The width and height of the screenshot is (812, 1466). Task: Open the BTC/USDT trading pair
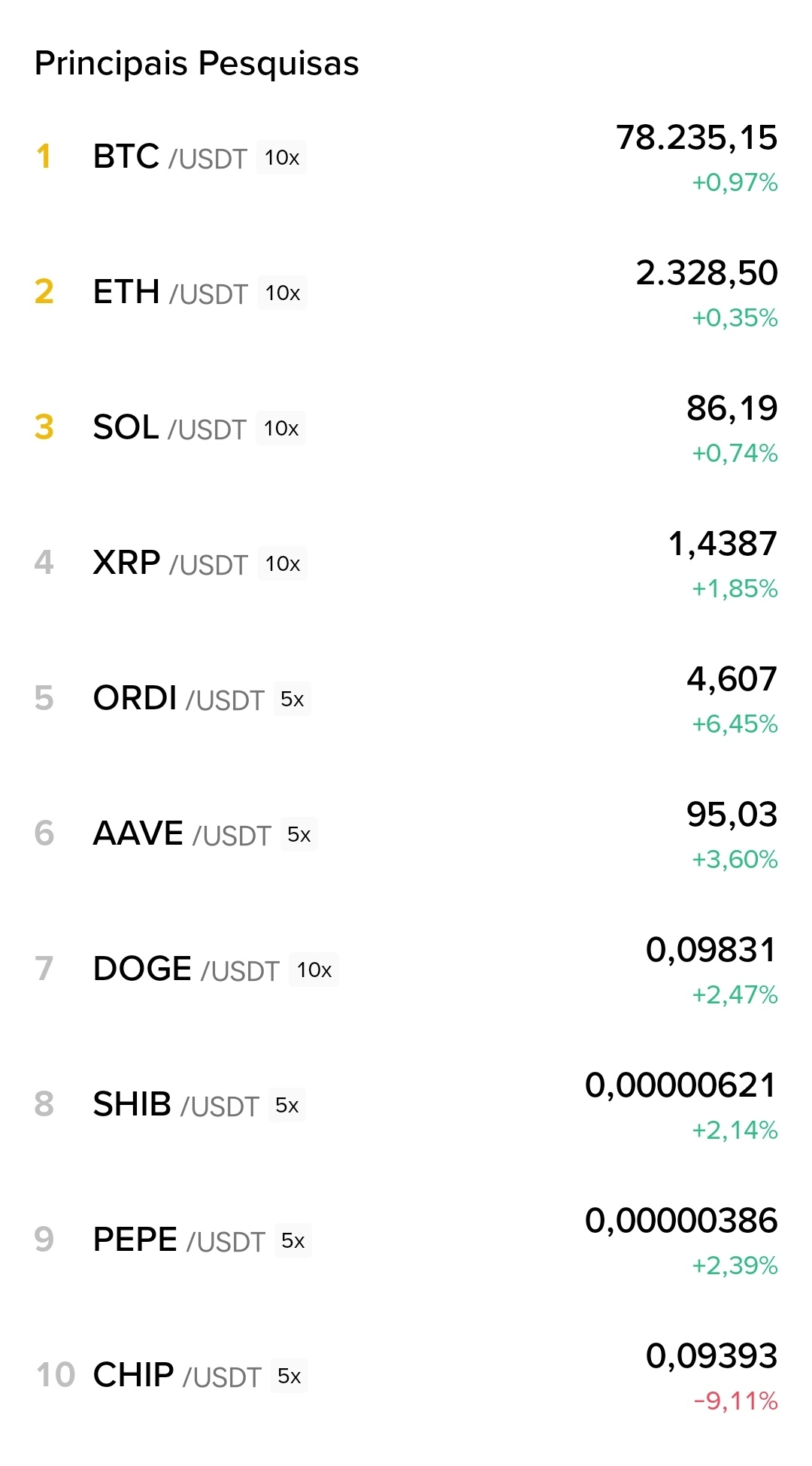[169, 157]
